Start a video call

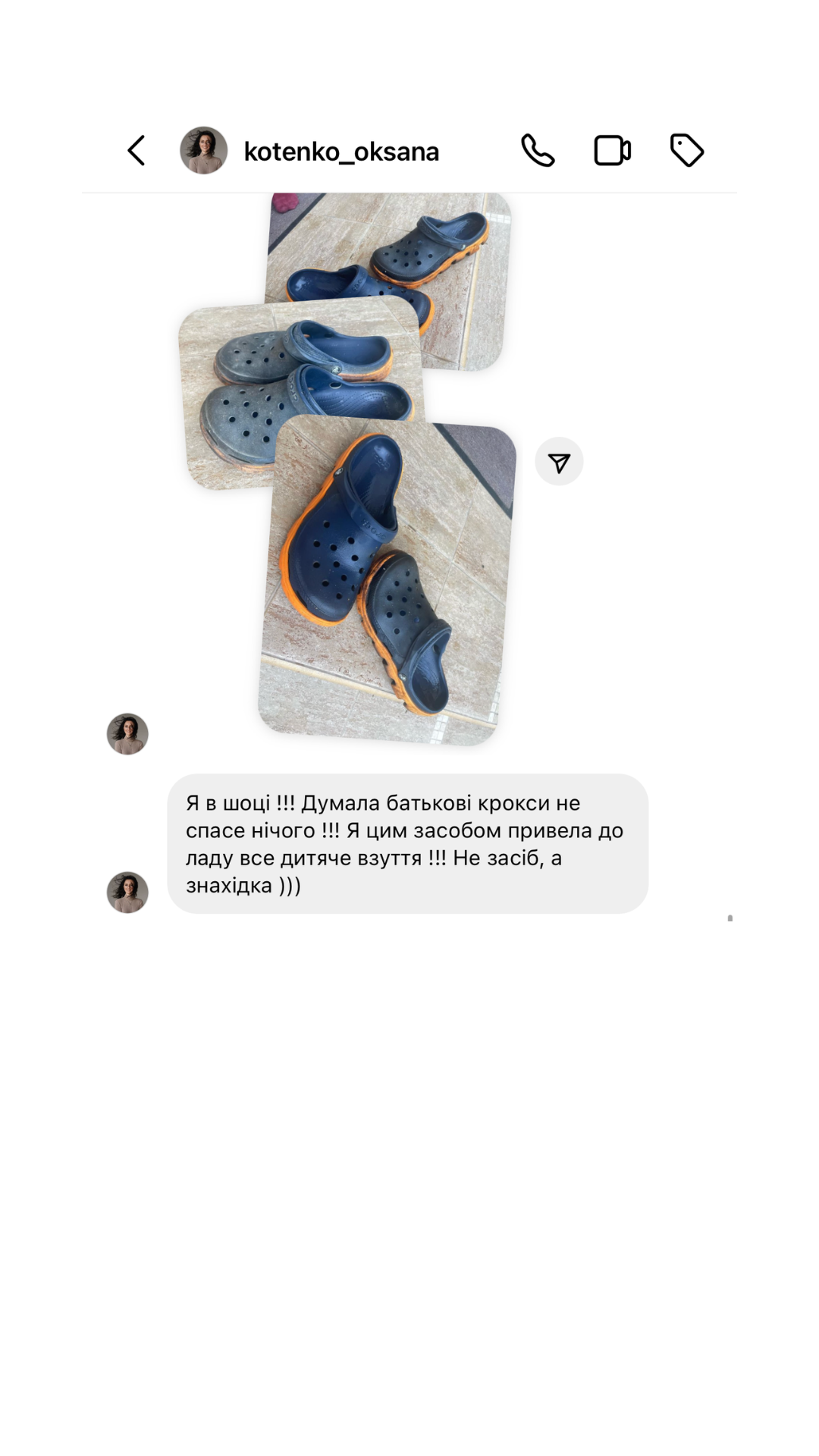[612, 150]
